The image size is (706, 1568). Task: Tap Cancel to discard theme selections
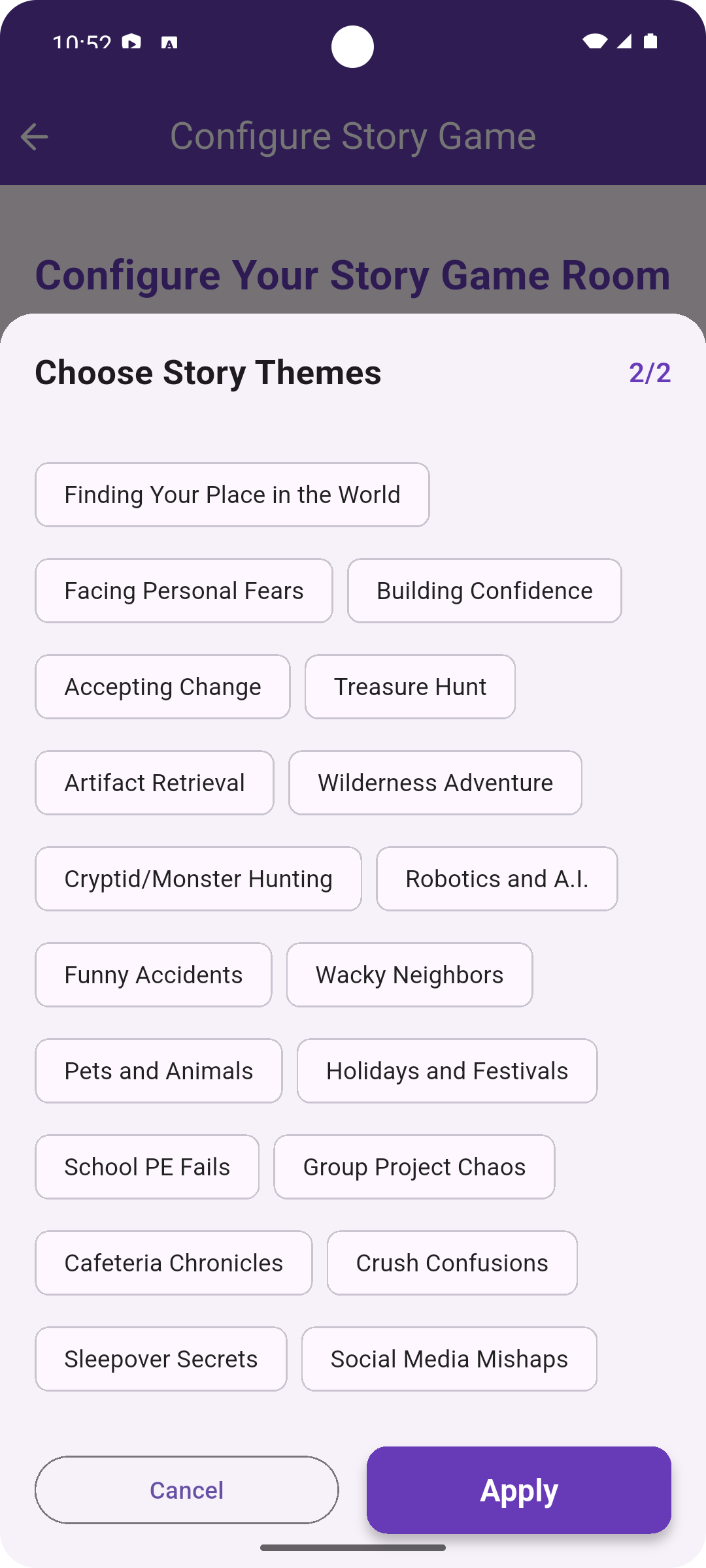(186, 1490)
